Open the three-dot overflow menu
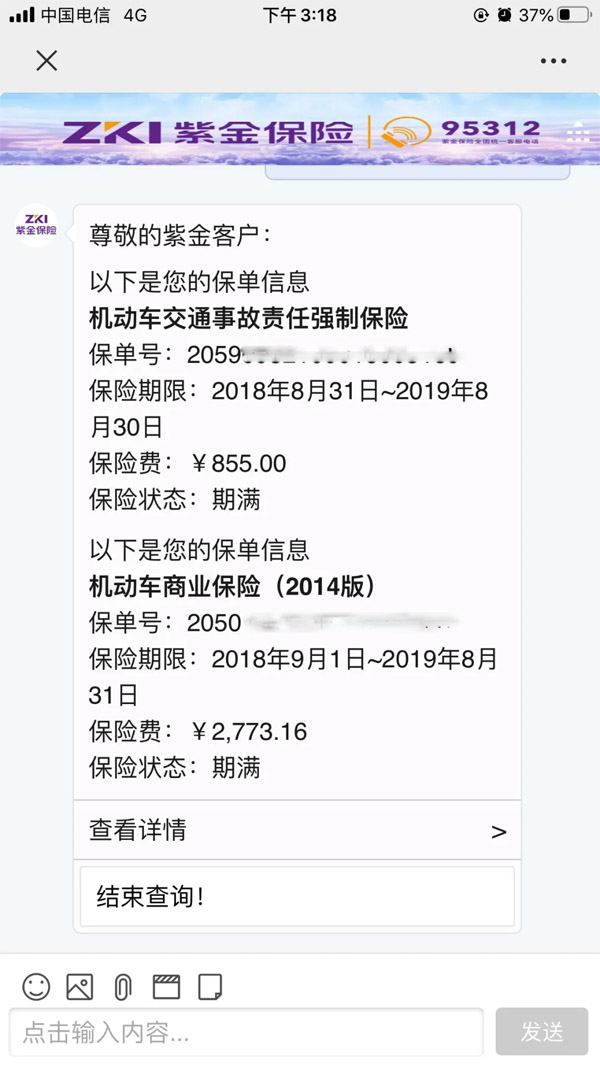 tap(553, 61)
